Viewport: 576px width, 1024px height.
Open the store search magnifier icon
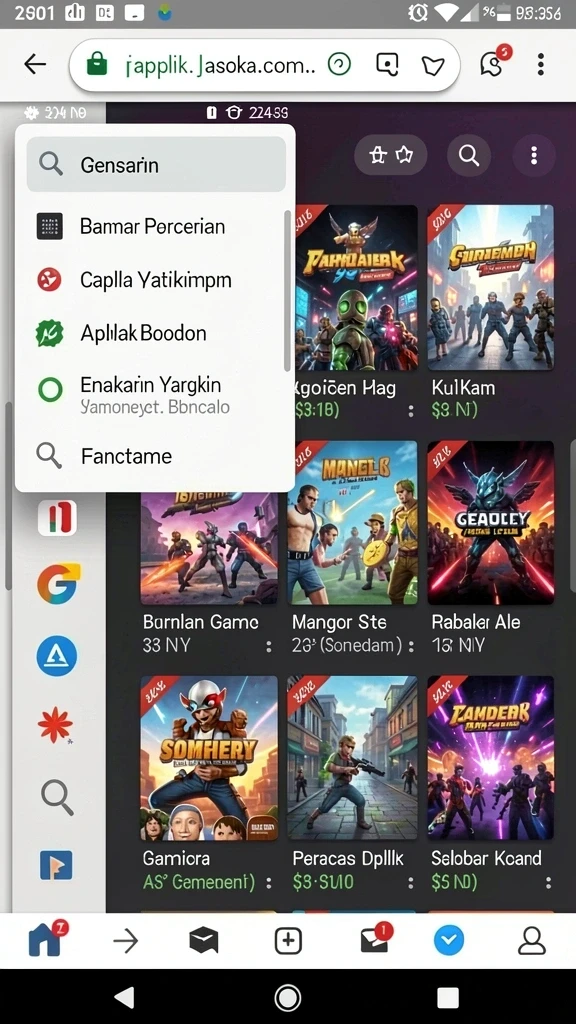coord(468,155)
